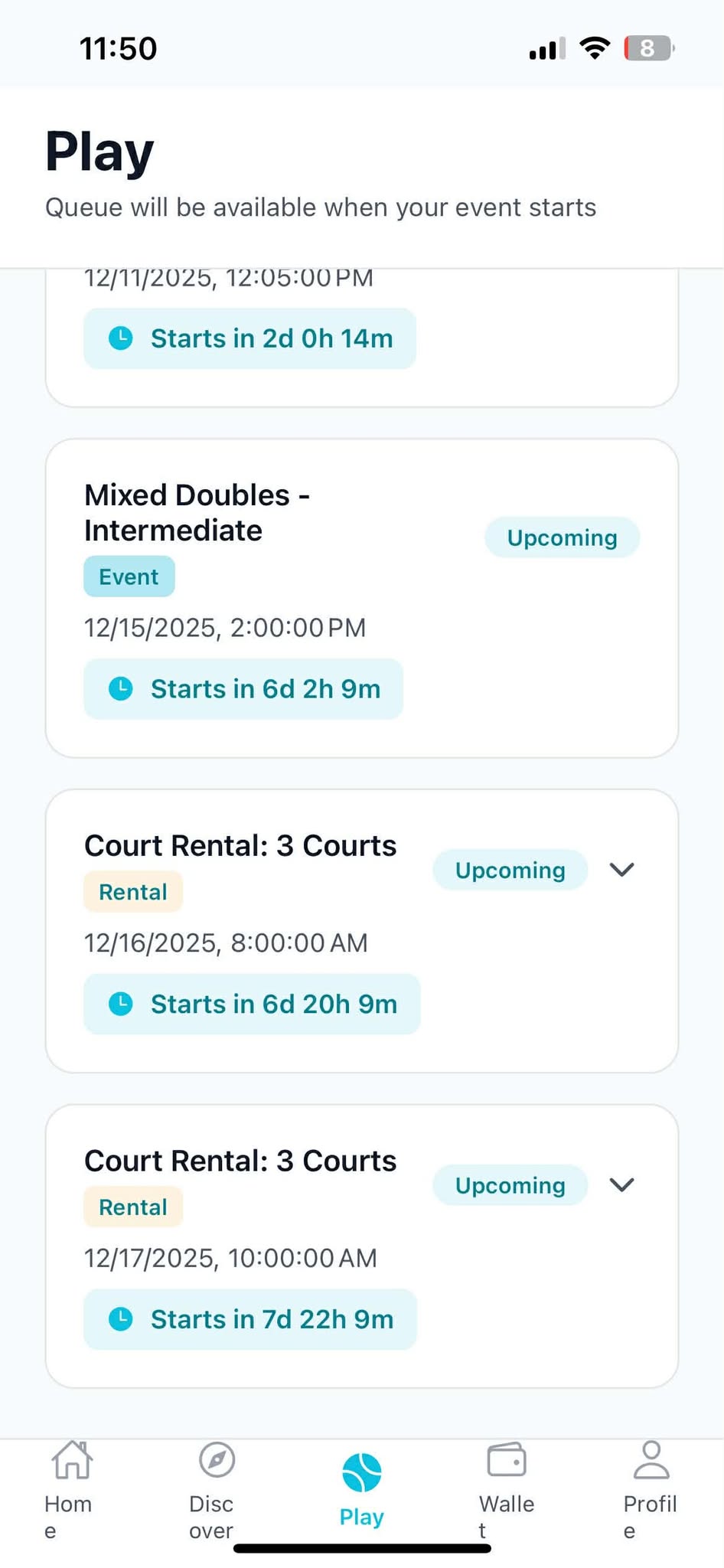The width and height of the screenshot is (724, 1568).
Task: Tap the 'Rental' tag on 12/16 booking
Action: coord(132,891)
